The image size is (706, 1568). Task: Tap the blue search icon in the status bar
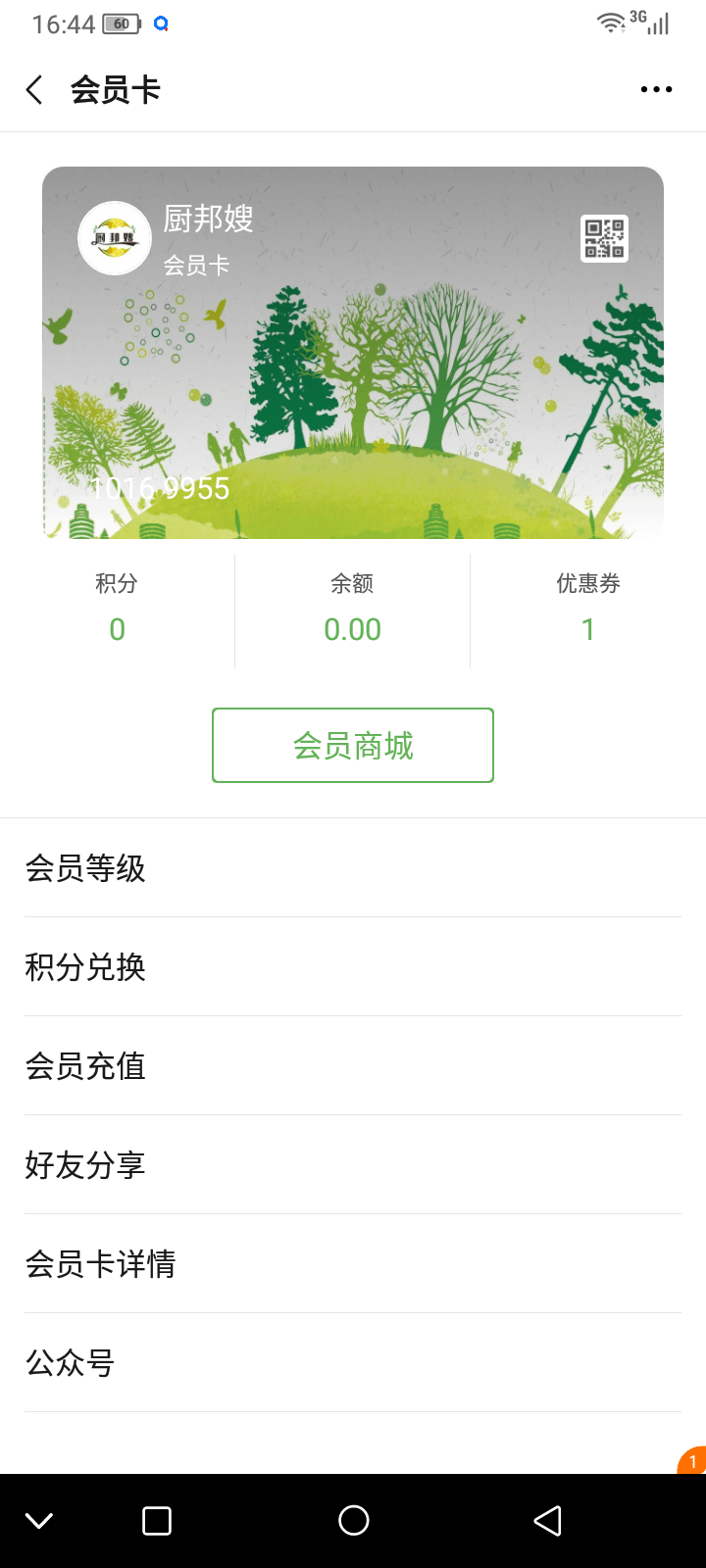[160, 22]
